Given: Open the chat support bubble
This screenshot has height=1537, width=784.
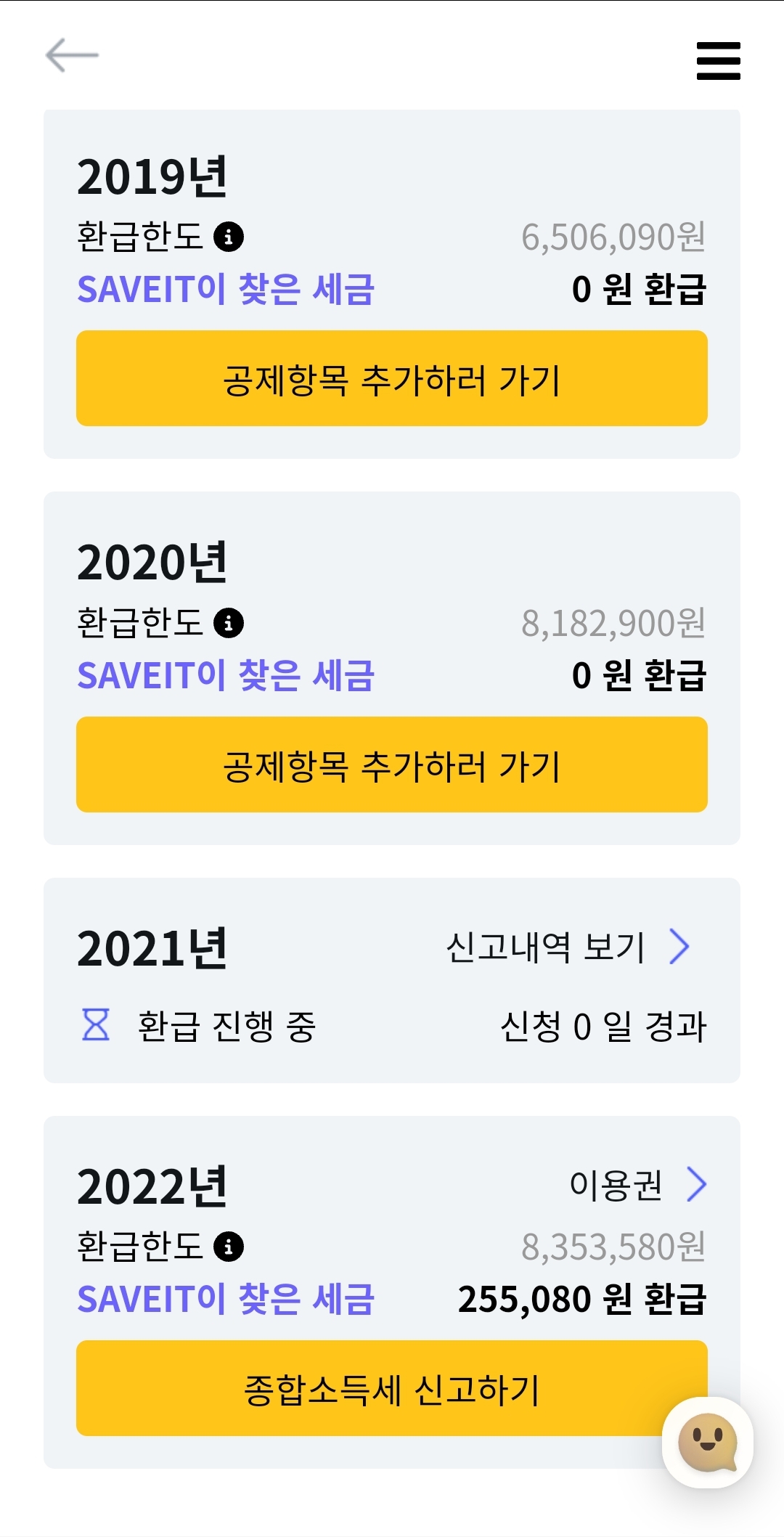Looking at the screenshot, I should pyautogui.click(x=707, y=1443).
